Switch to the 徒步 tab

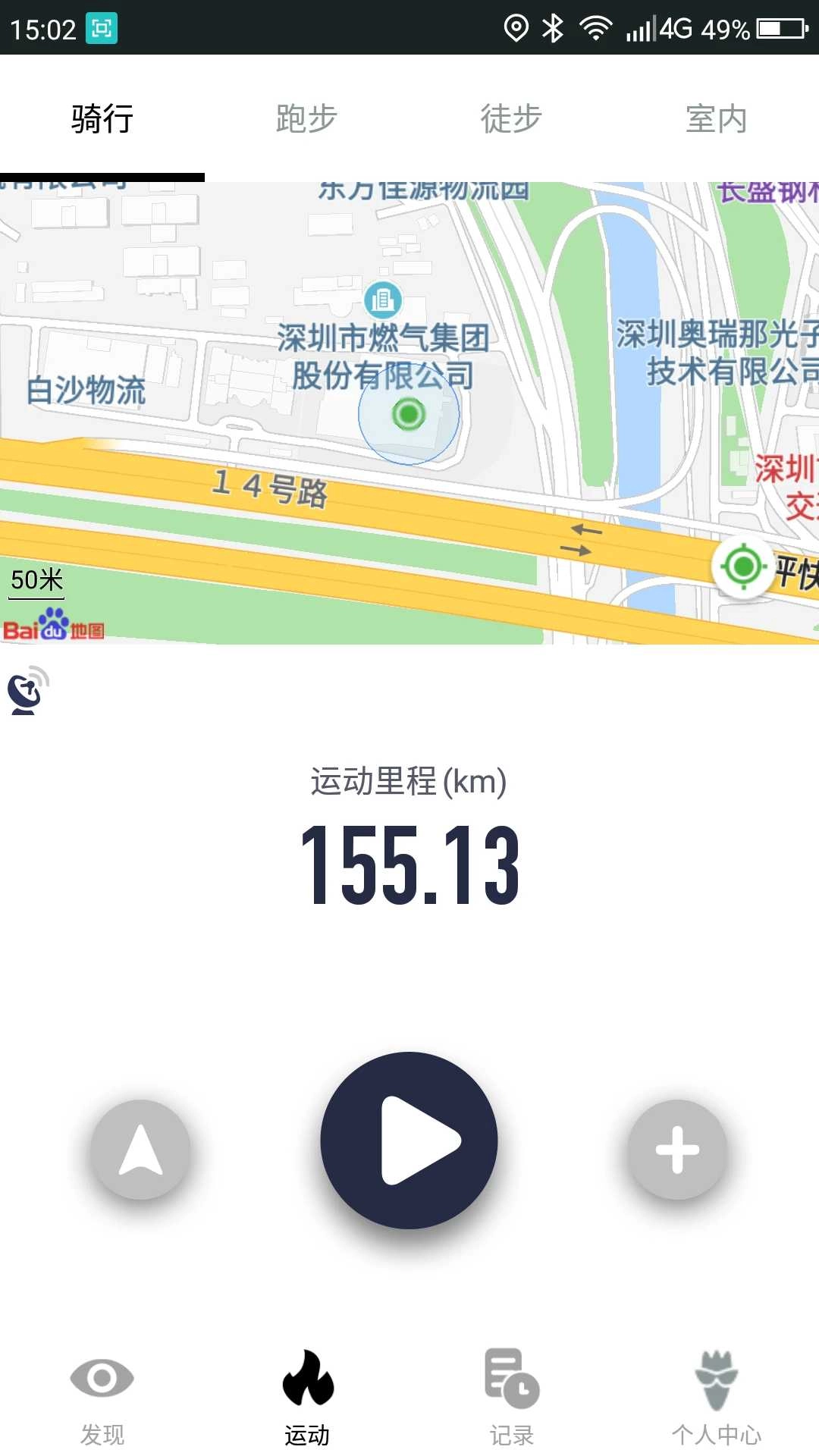pyautogui.click(x=512, y=118)
